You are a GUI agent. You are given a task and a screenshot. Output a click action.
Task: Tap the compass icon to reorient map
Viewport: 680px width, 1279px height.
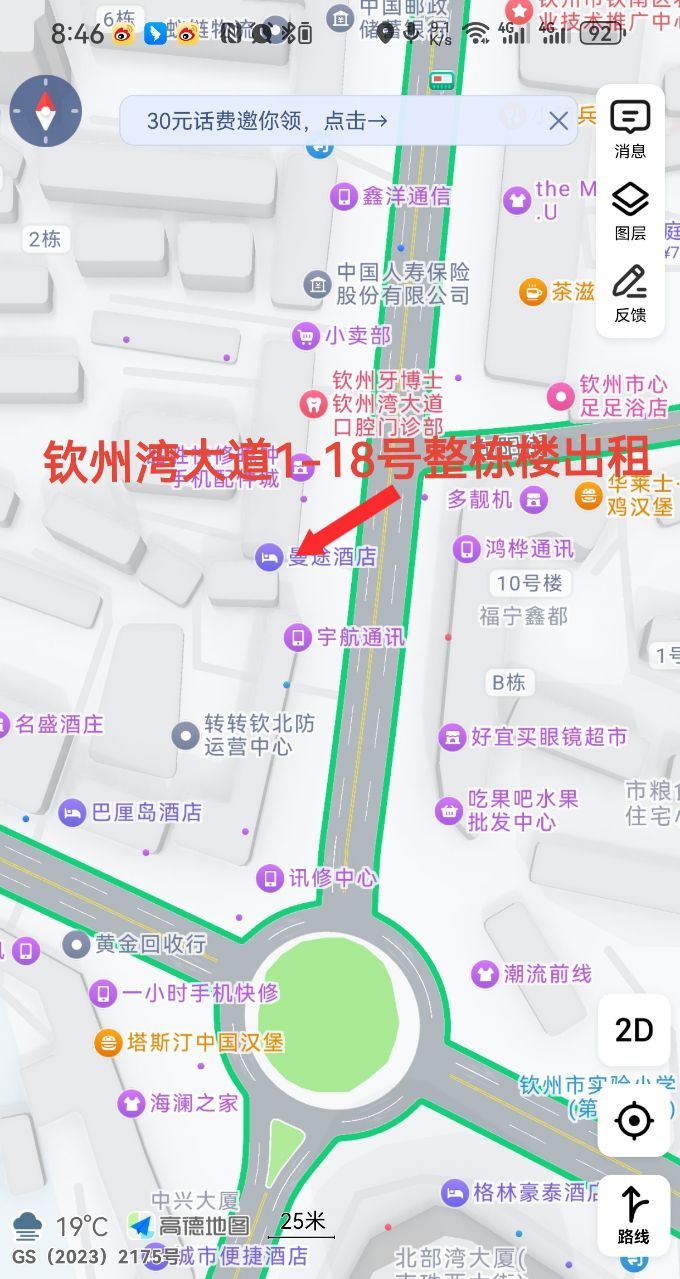pos(45,111)
